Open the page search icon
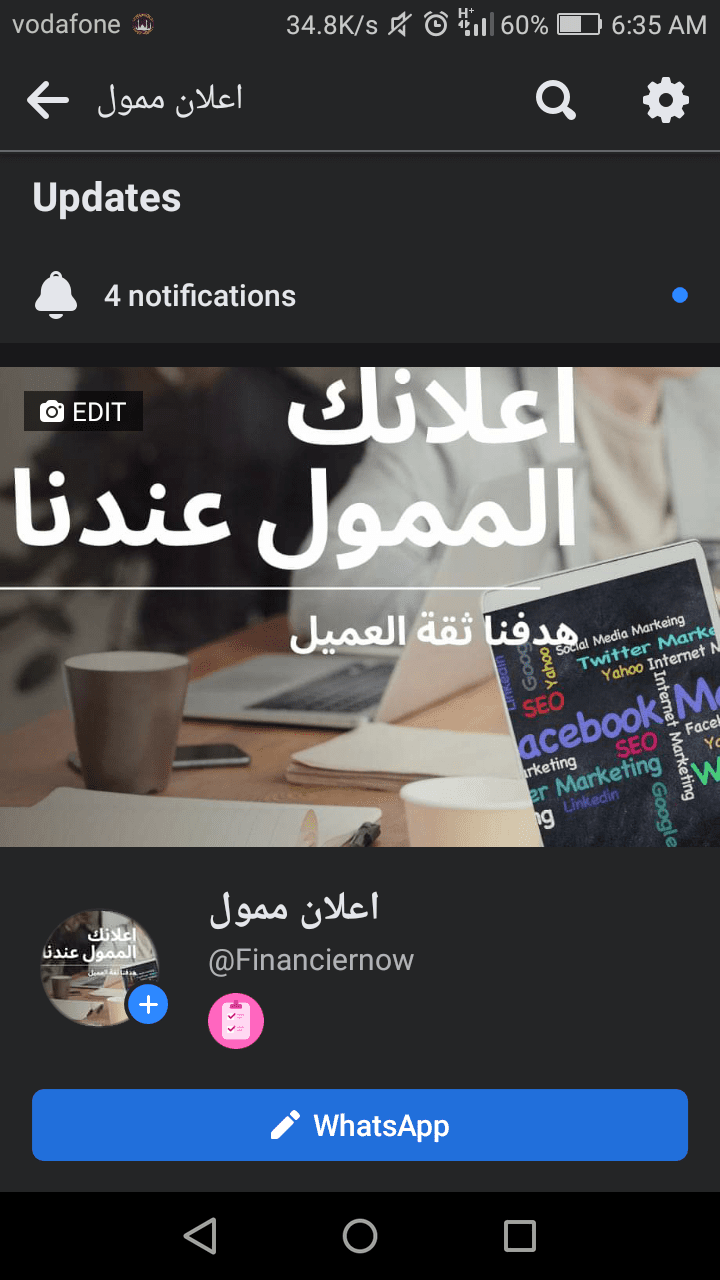This screenshot has width=720, height=1280. (x=556, y=100)
